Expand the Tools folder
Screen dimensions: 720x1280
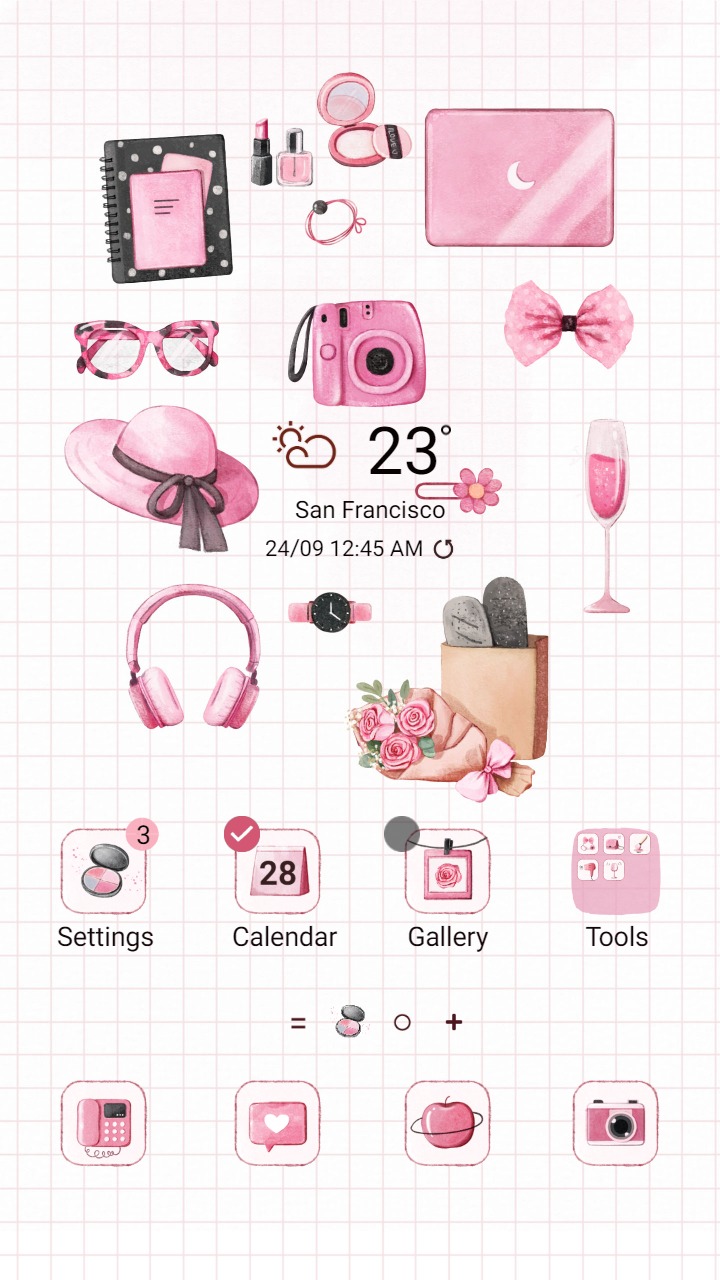pyautogui.click(x=616, y=868)
